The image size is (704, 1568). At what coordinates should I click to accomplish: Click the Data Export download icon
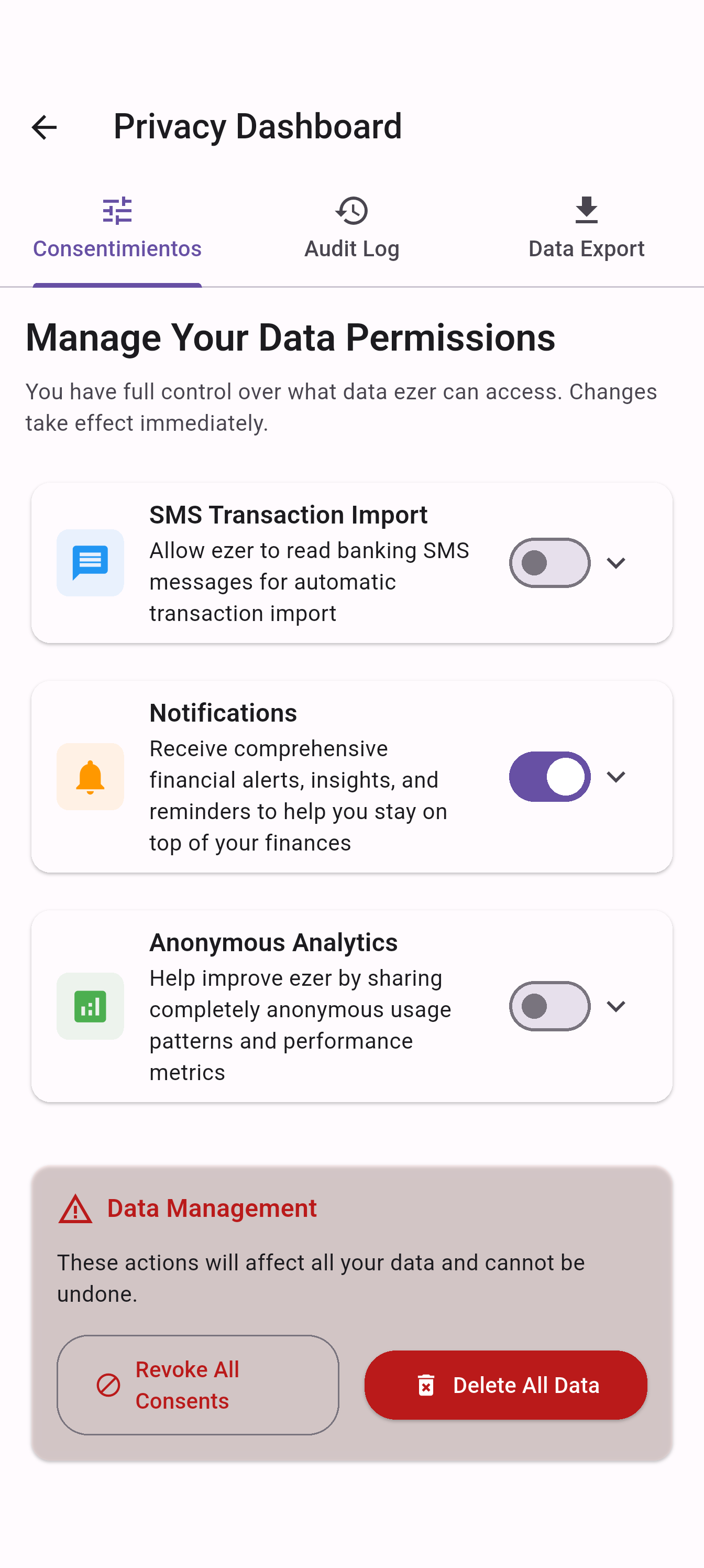pyautogui.click(x=586, y=210)
